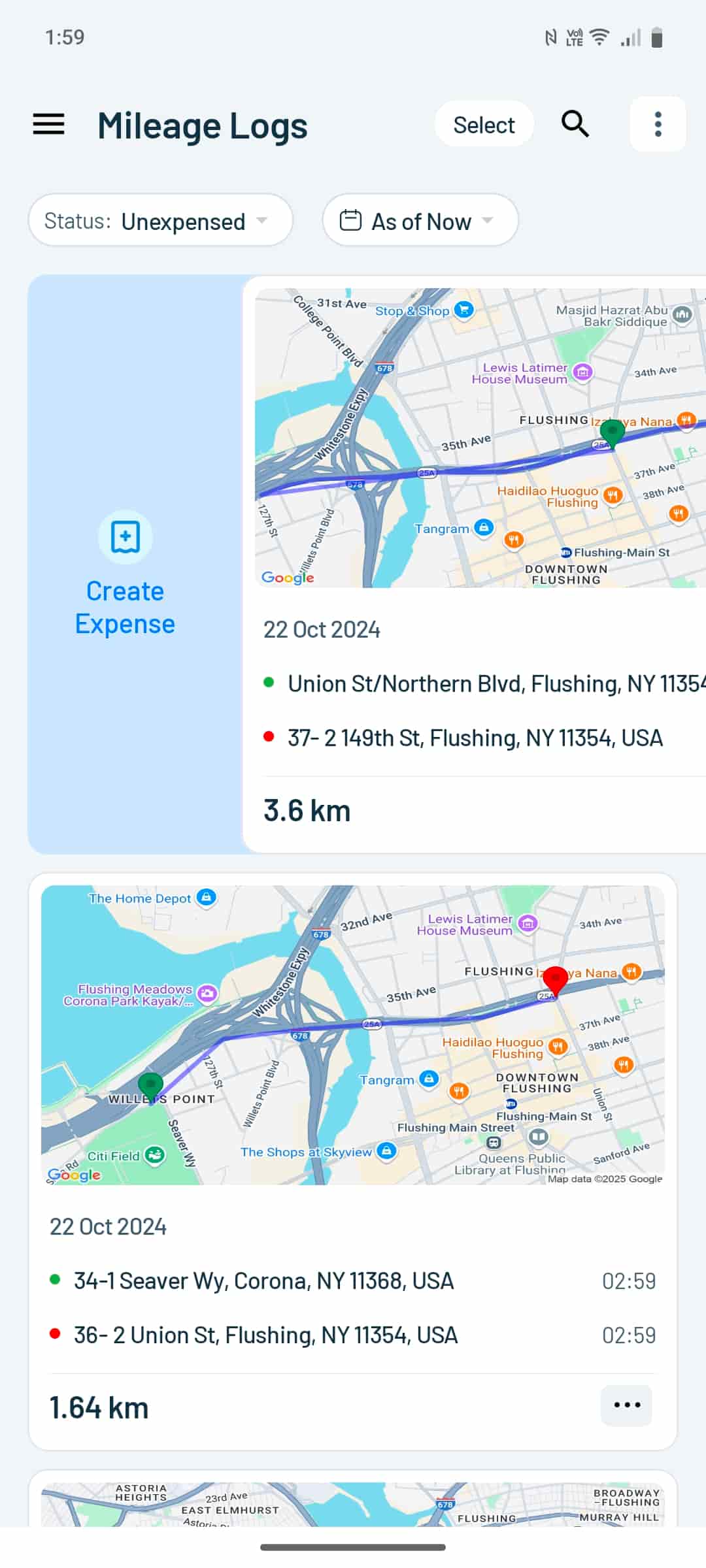This screenshot has width=706, height=1568.
Task: Expand the As of Now date dropdown
Action: (x=420, y=221)
